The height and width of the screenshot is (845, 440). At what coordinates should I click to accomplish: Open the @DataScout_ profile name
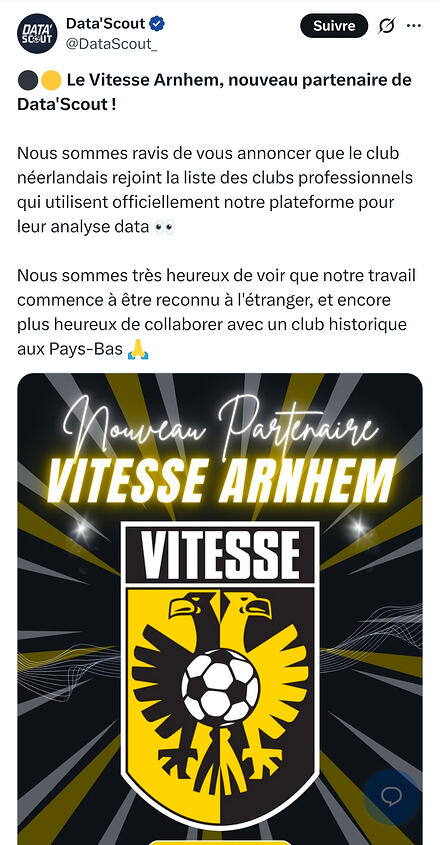click(112, 44)
